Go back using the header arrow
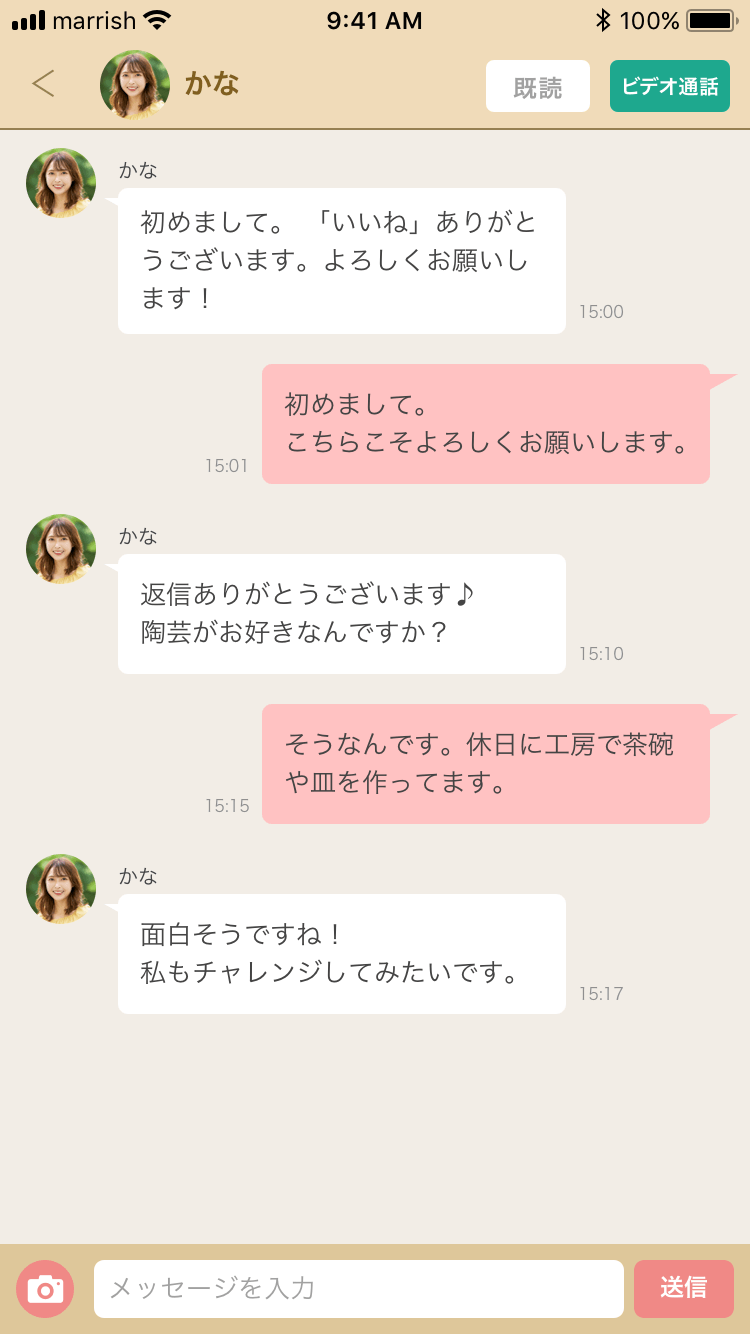The image size is (750, 1334). click(43, 84)
